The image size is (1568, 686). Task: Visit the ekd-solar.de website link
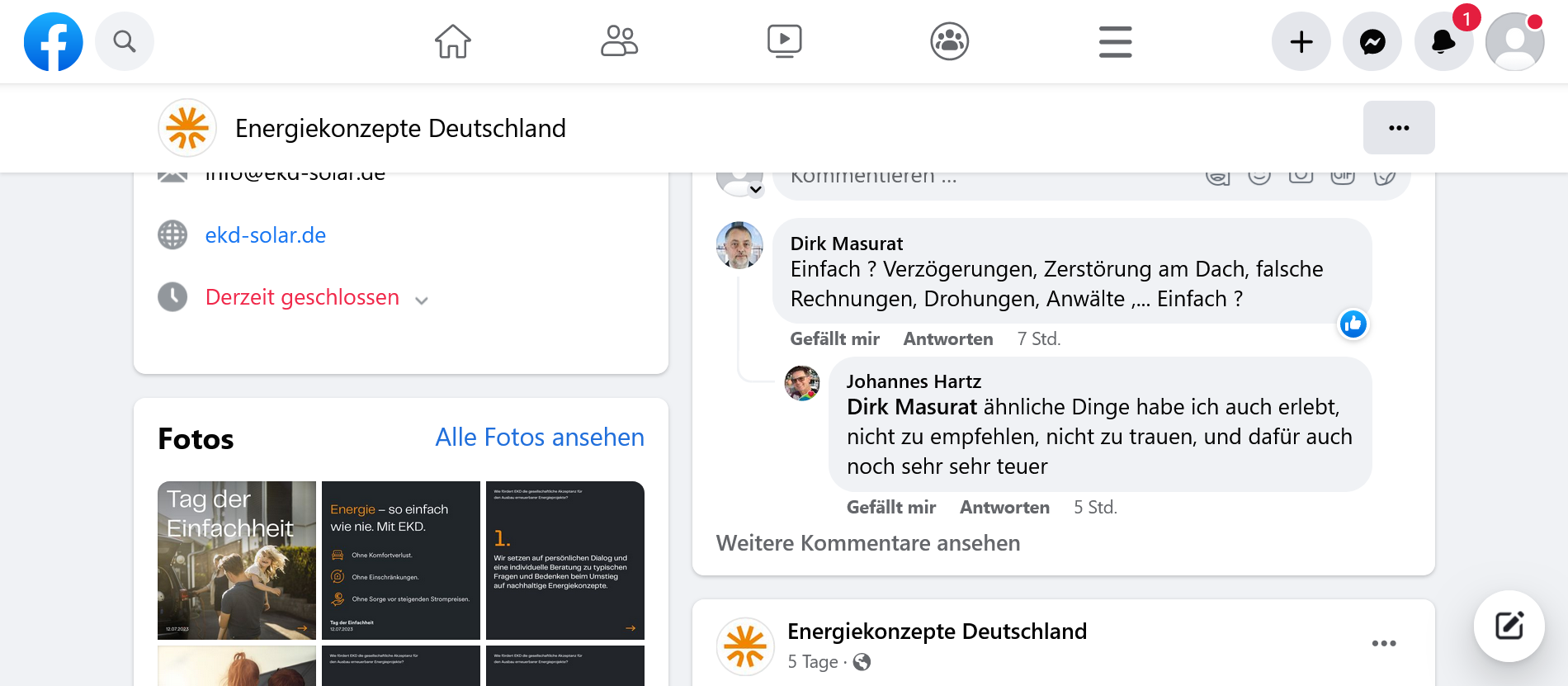tap(265, 235)
